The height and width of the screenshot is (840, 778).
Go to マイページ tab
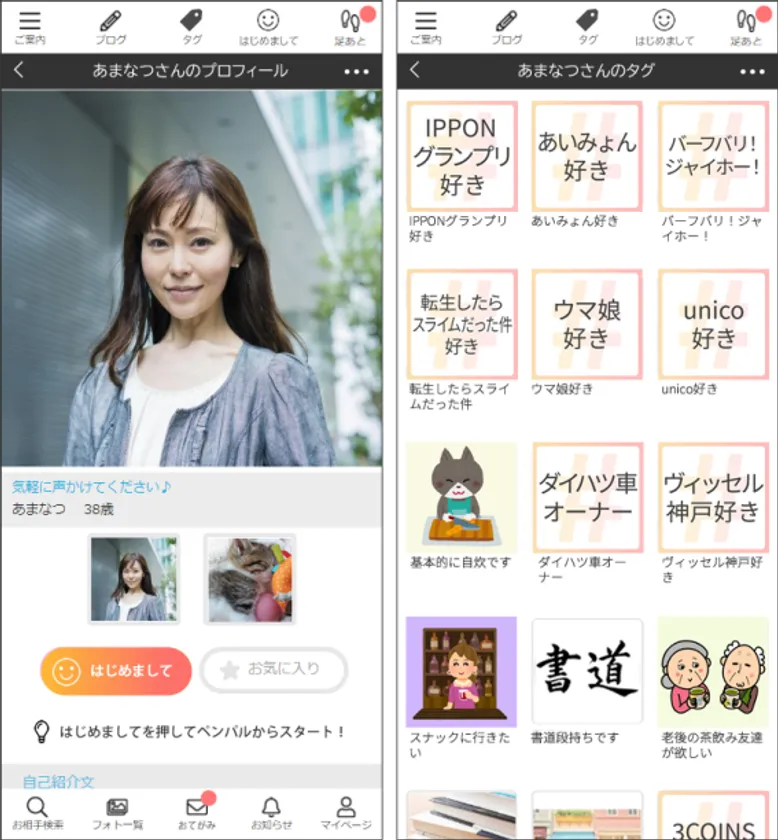tap(346, 813)
